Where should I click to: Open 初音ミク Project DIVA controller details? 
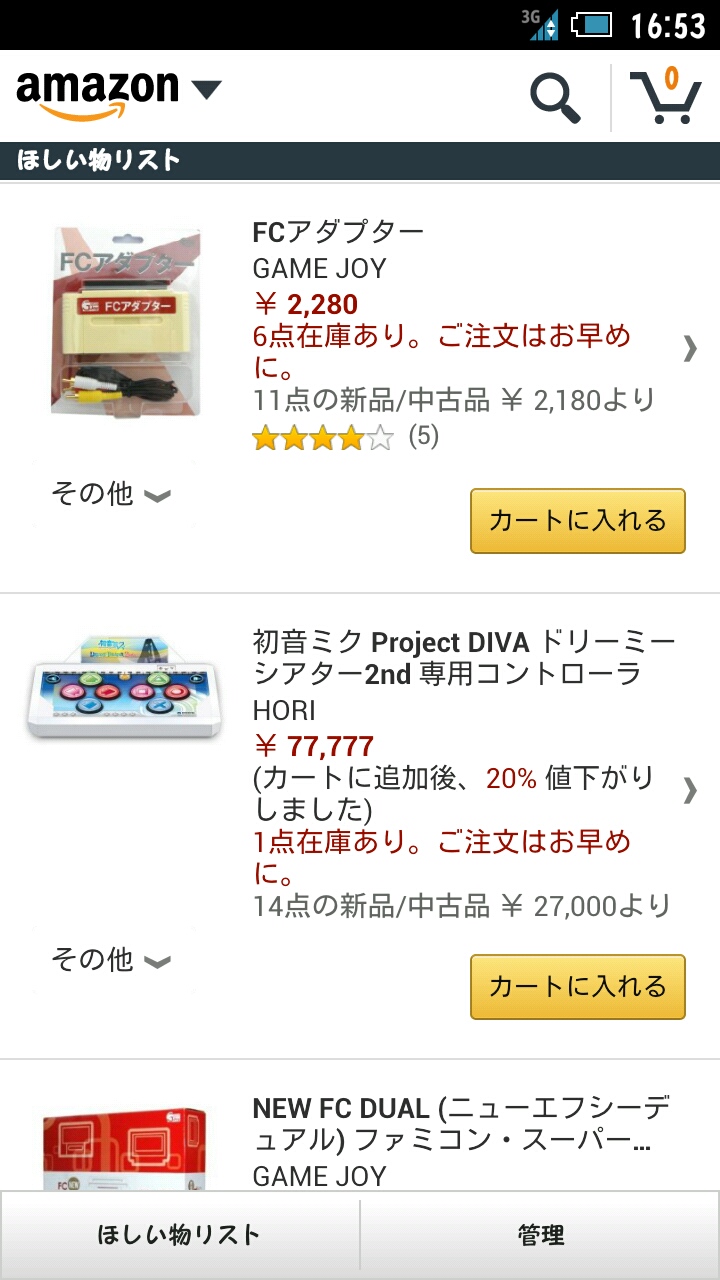coord(462,657)
